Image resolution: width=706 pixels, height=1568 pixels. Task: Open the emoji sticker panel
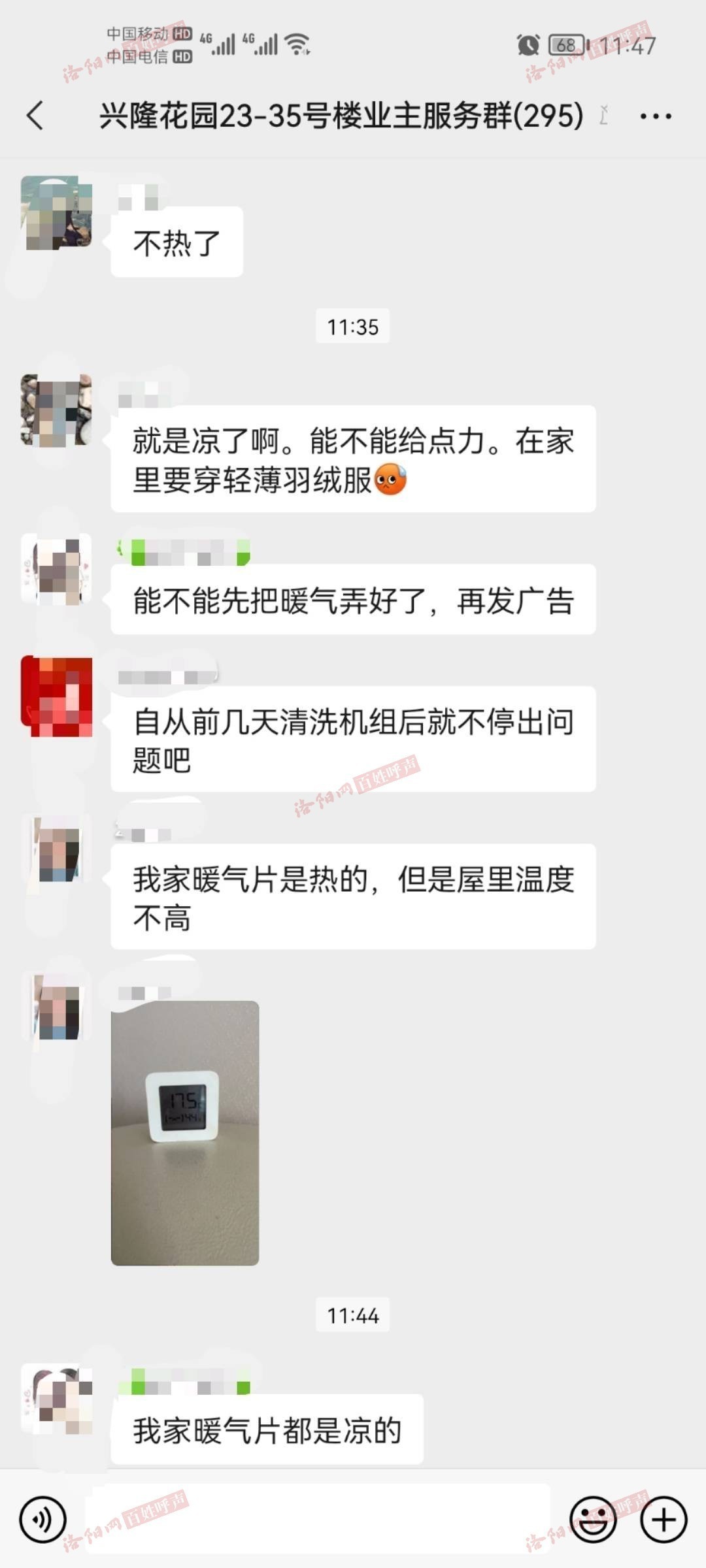point(593,1520)
